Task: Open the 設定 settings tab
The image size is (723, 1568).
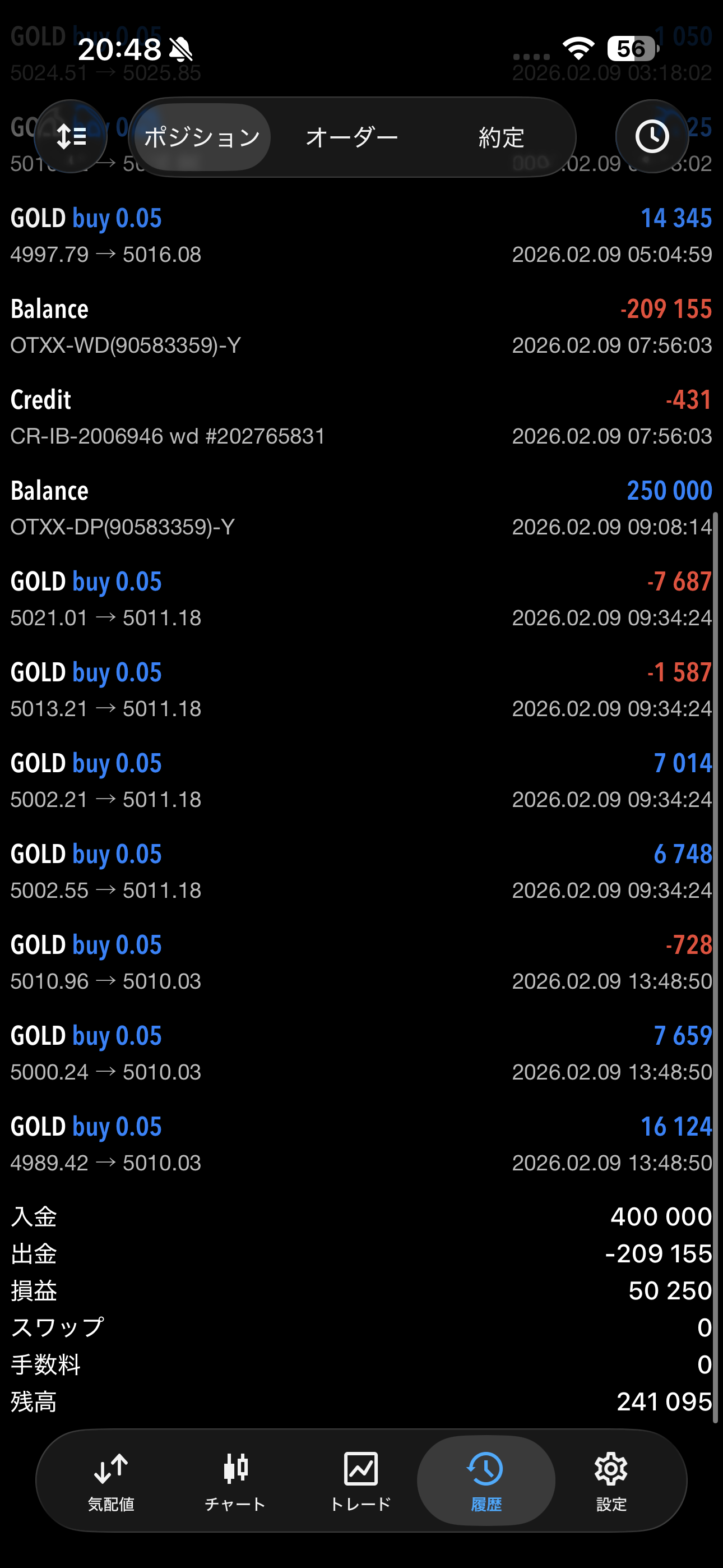Action: [x=611, y=1481]
